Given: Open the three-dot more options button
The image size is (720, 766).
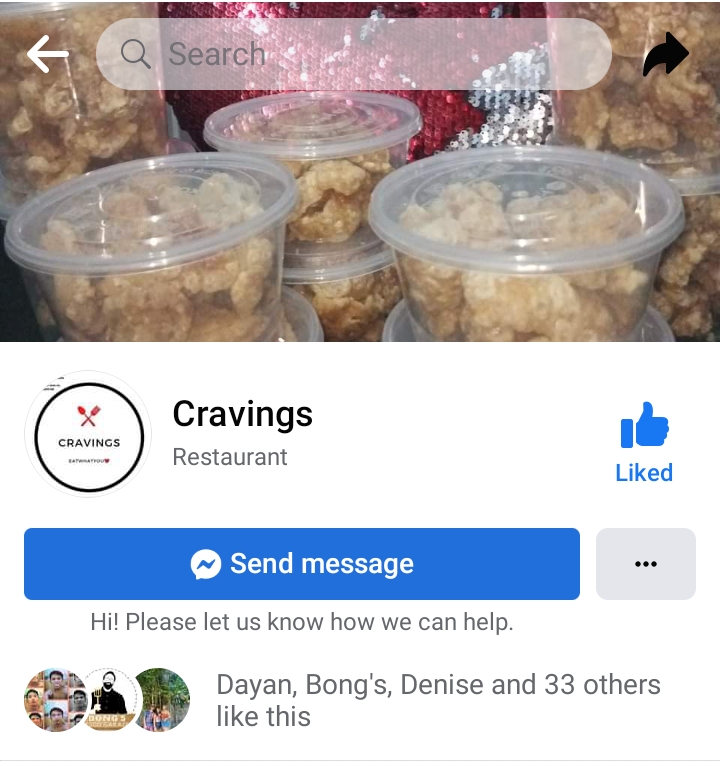Looking at the screenshot, I should click(x=646, y=564).
